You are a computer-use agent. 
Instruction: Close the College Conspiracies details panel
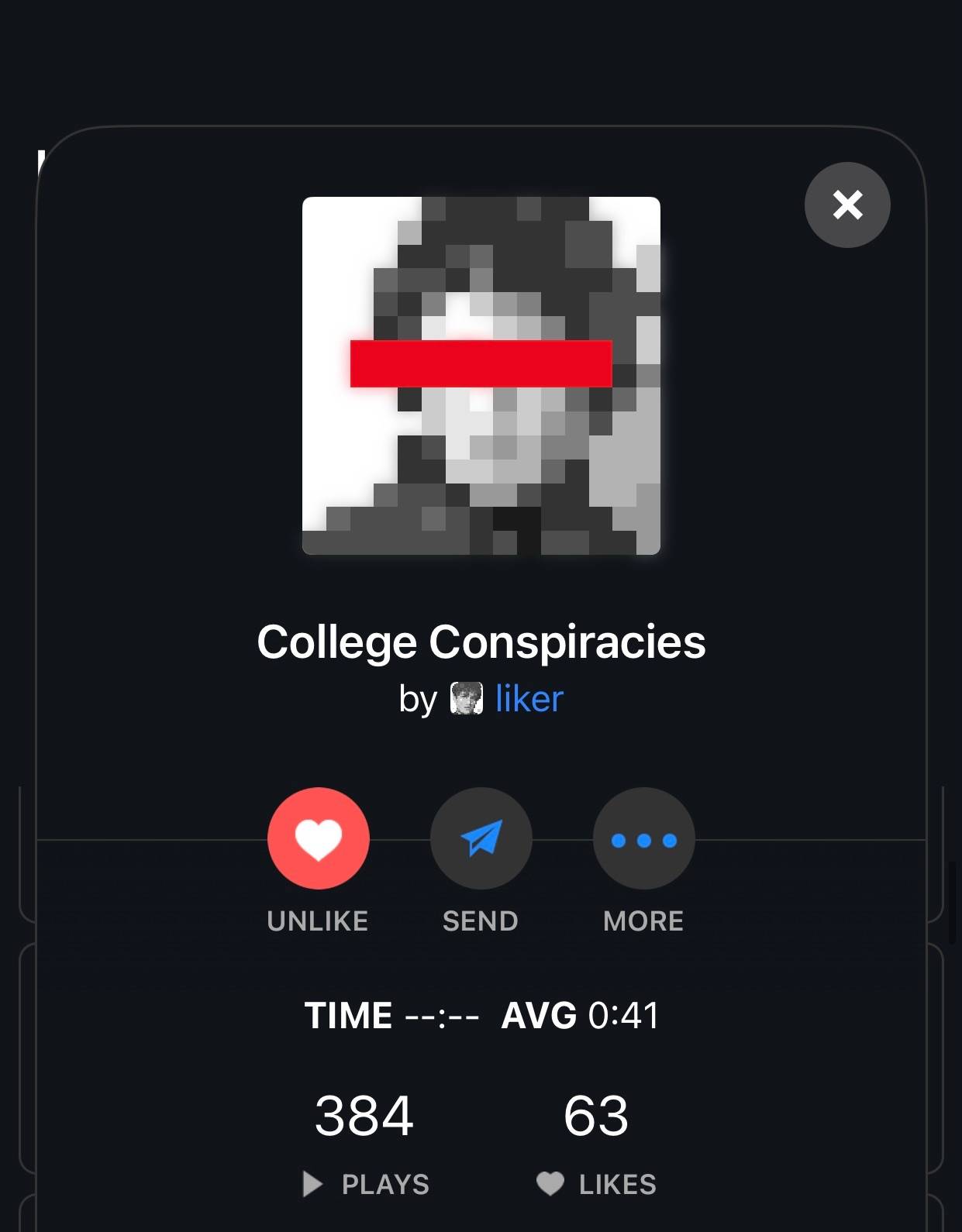point(847,205)
